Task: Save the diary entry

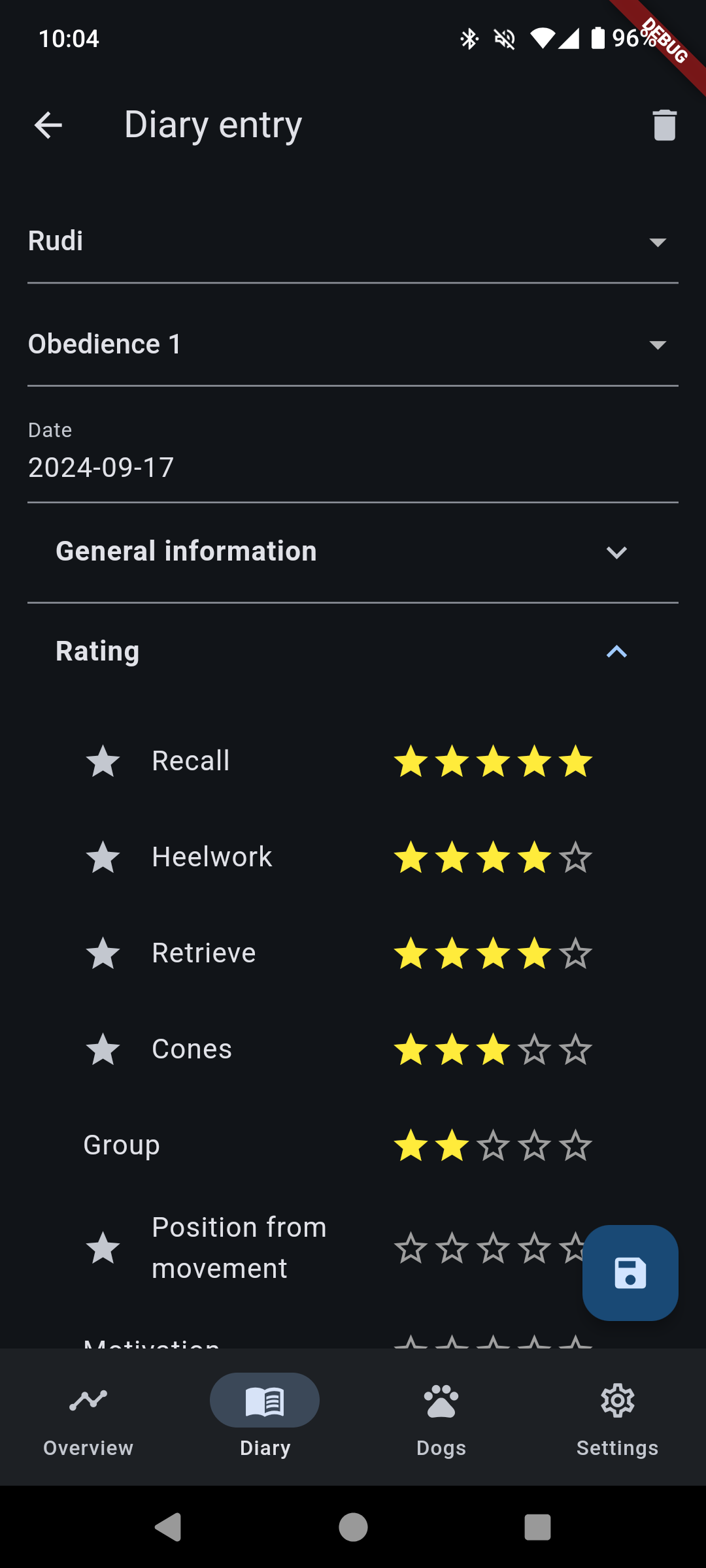Action: tap(630, 1273)
